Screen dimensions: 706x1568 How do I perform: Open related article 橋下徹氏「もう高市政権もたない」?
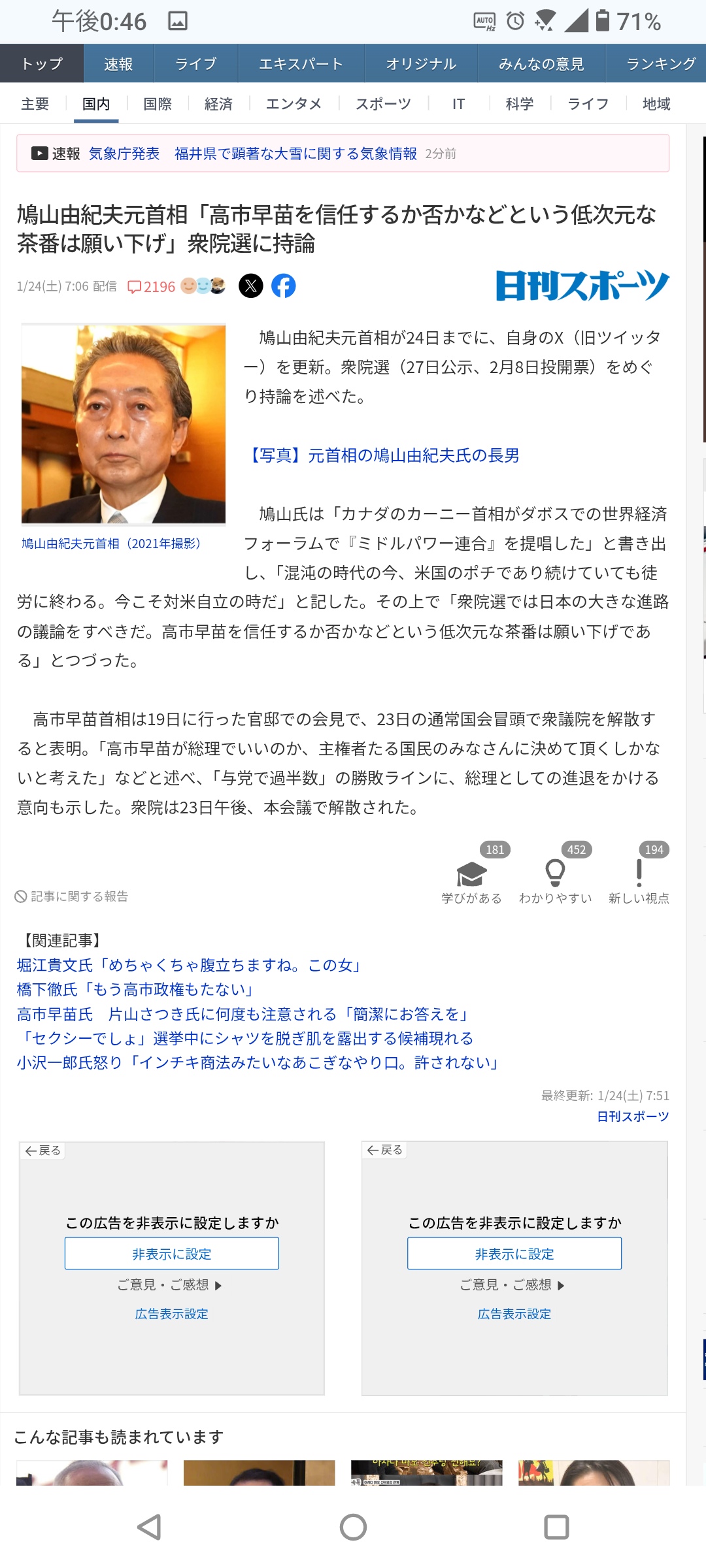pos(135,989)
